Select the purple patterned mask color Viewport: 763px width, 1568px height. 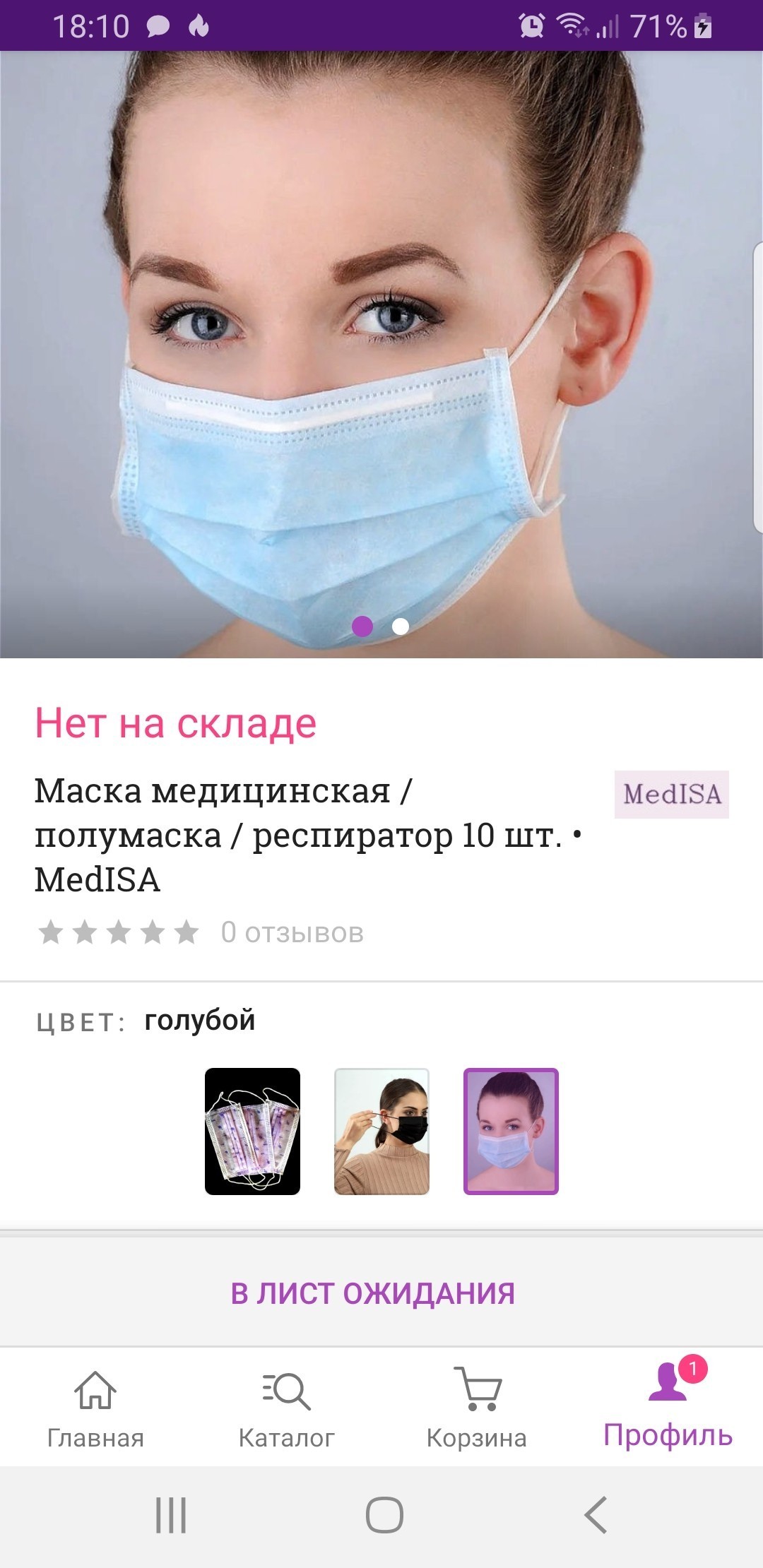tap(252, 1131)
